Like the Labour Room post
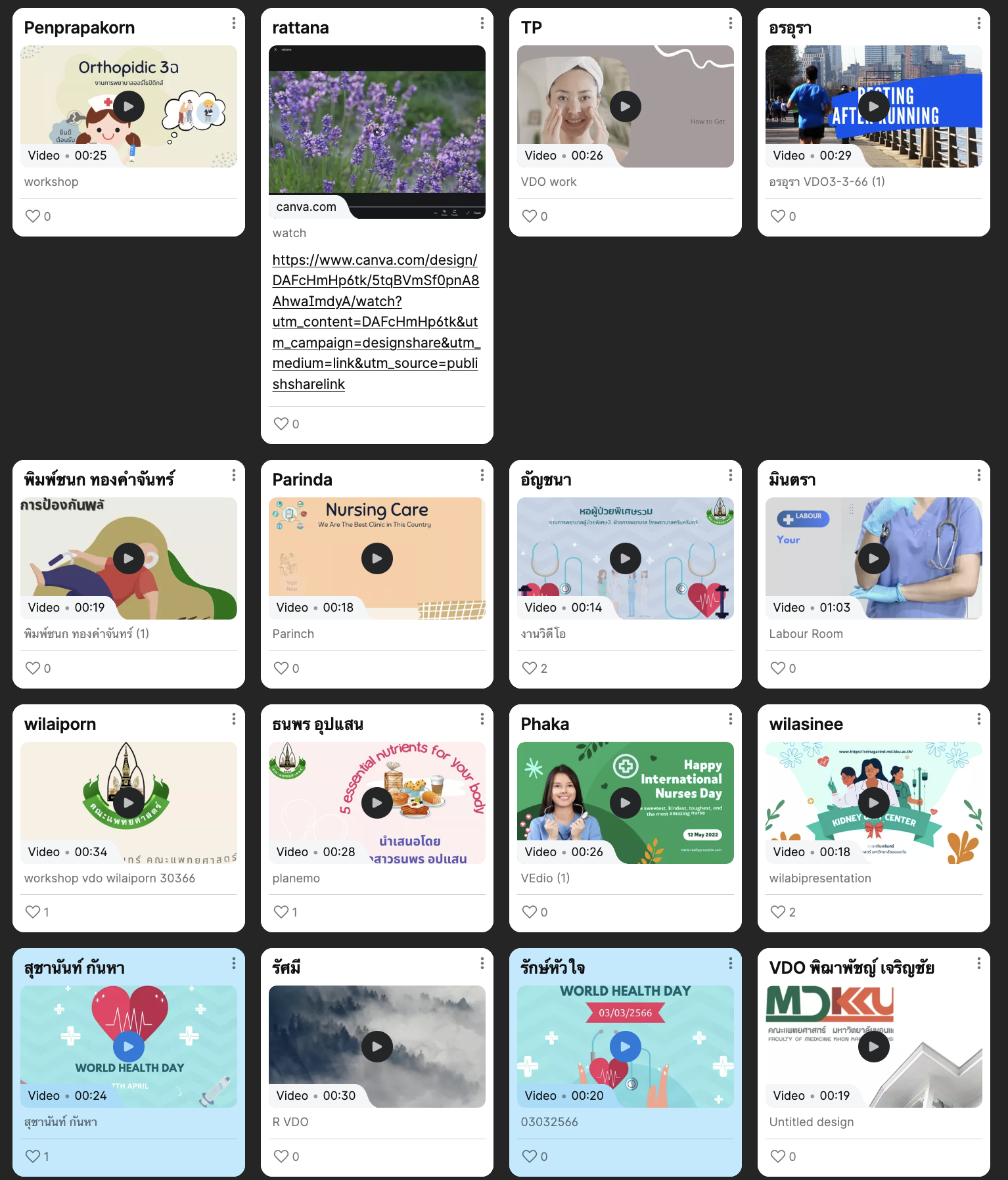Screen dimensions: 1008x1180 pos(778,668)
